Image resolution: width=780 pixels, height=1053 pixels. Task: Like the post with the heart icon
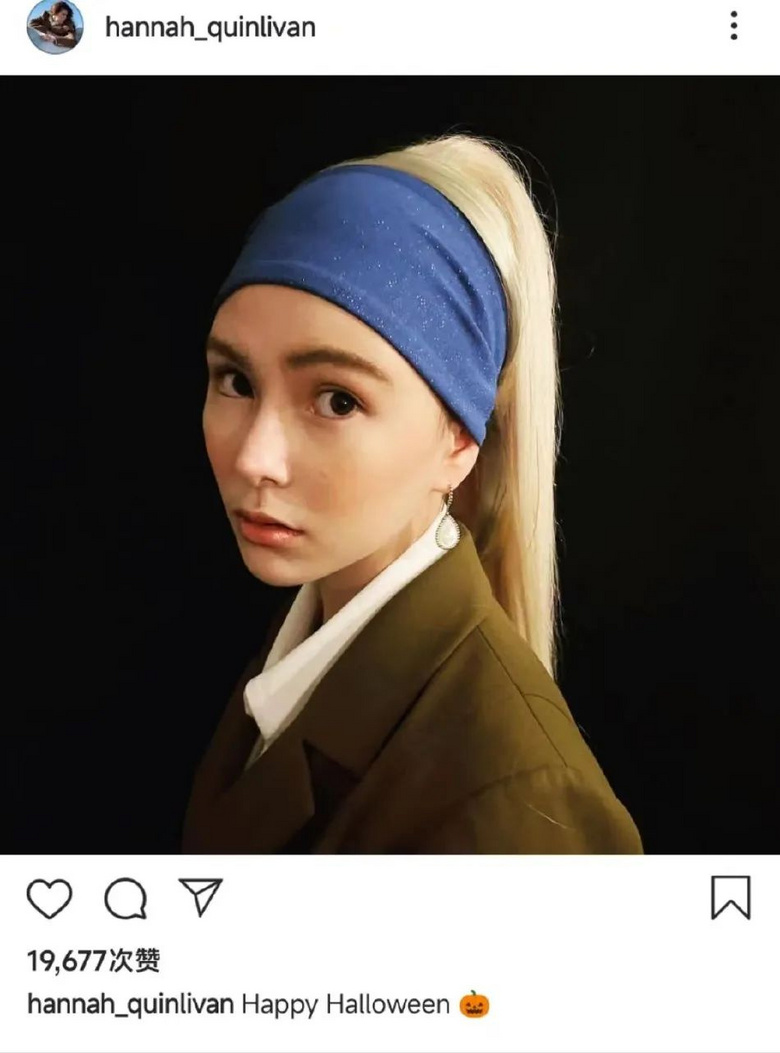pyautogui.click(x=49, y=897)
